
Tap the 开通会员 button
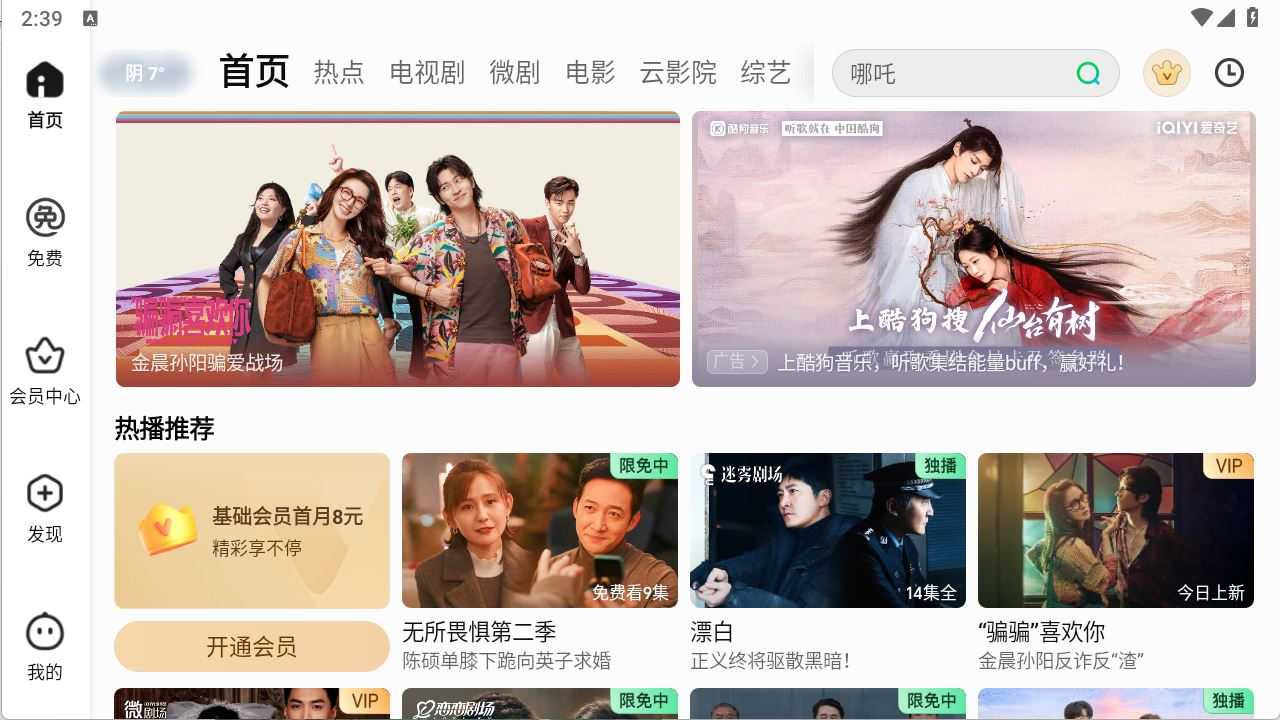click(x=251, y=647)
